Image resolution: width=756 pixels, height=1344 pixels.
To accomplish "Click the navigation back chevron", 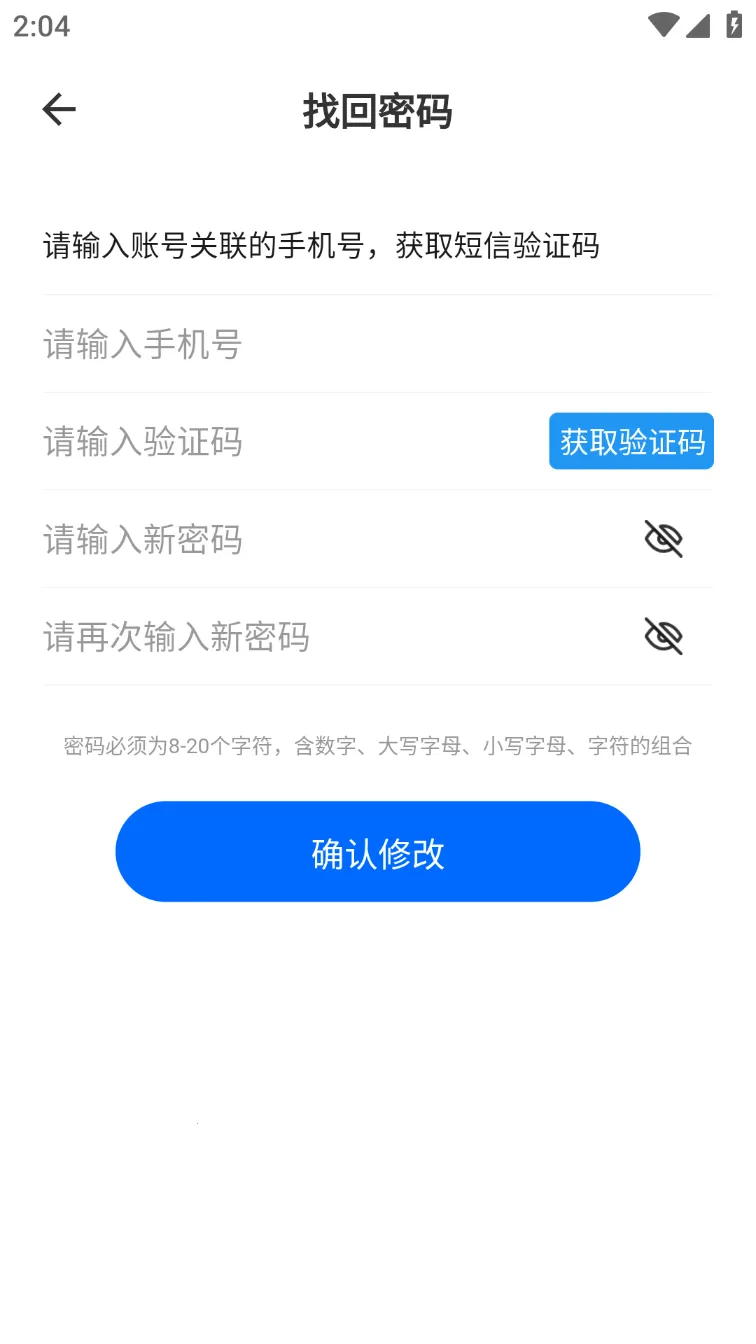I will tap(57, 108).
